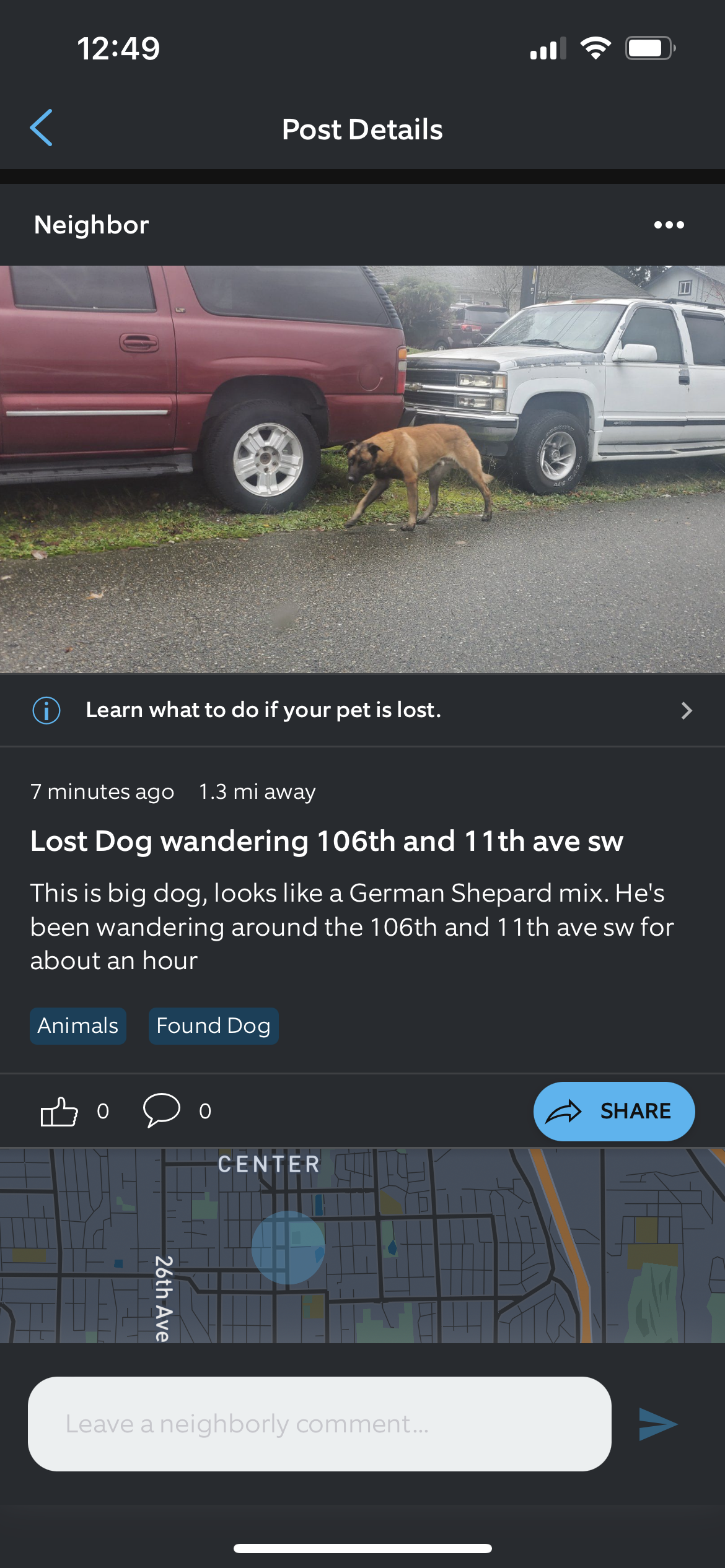Viewport: 725px width, 1568px height.
Task: Select the Found Dog tag chip
Action: pyautogui.click(x=213, y=1026)
